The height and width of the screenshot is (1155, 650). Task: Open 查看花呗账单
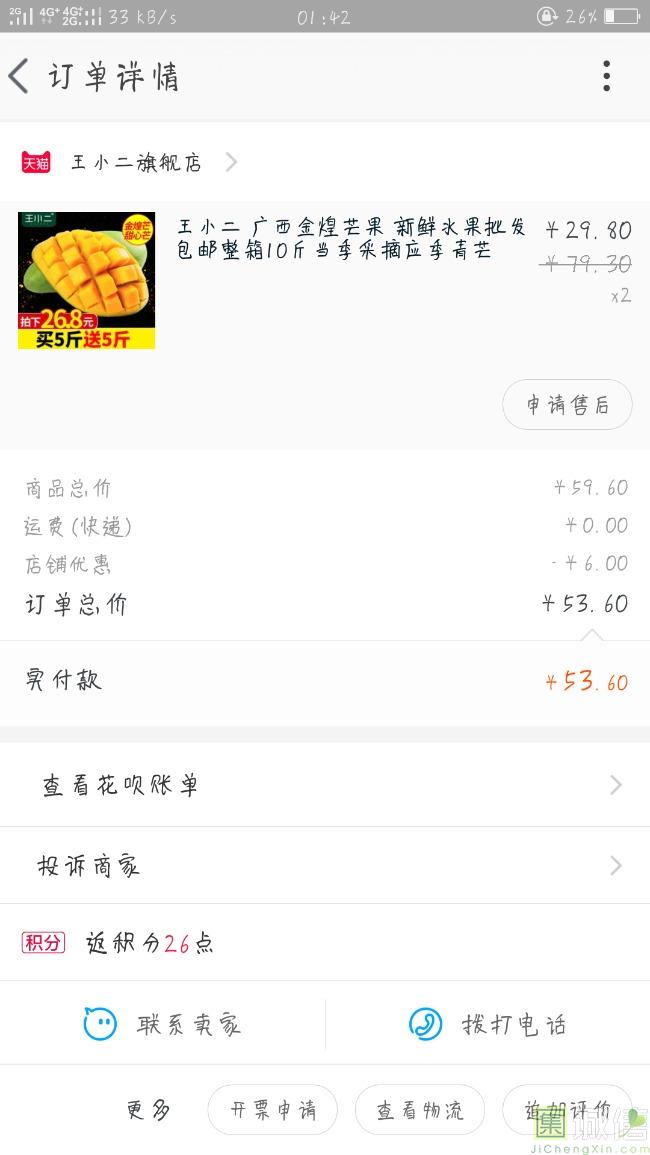point(324,785)
